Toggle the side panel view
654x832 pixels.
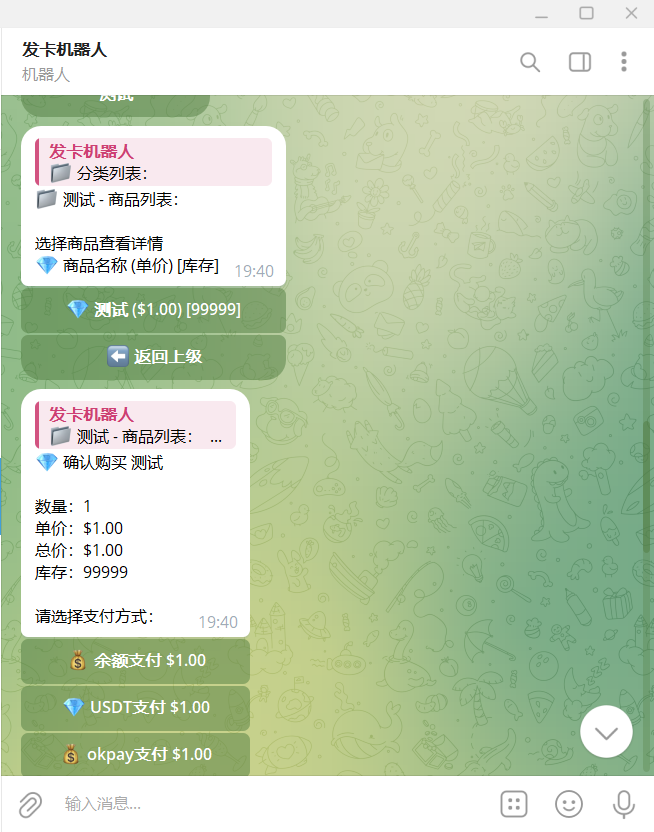point(580,62)
